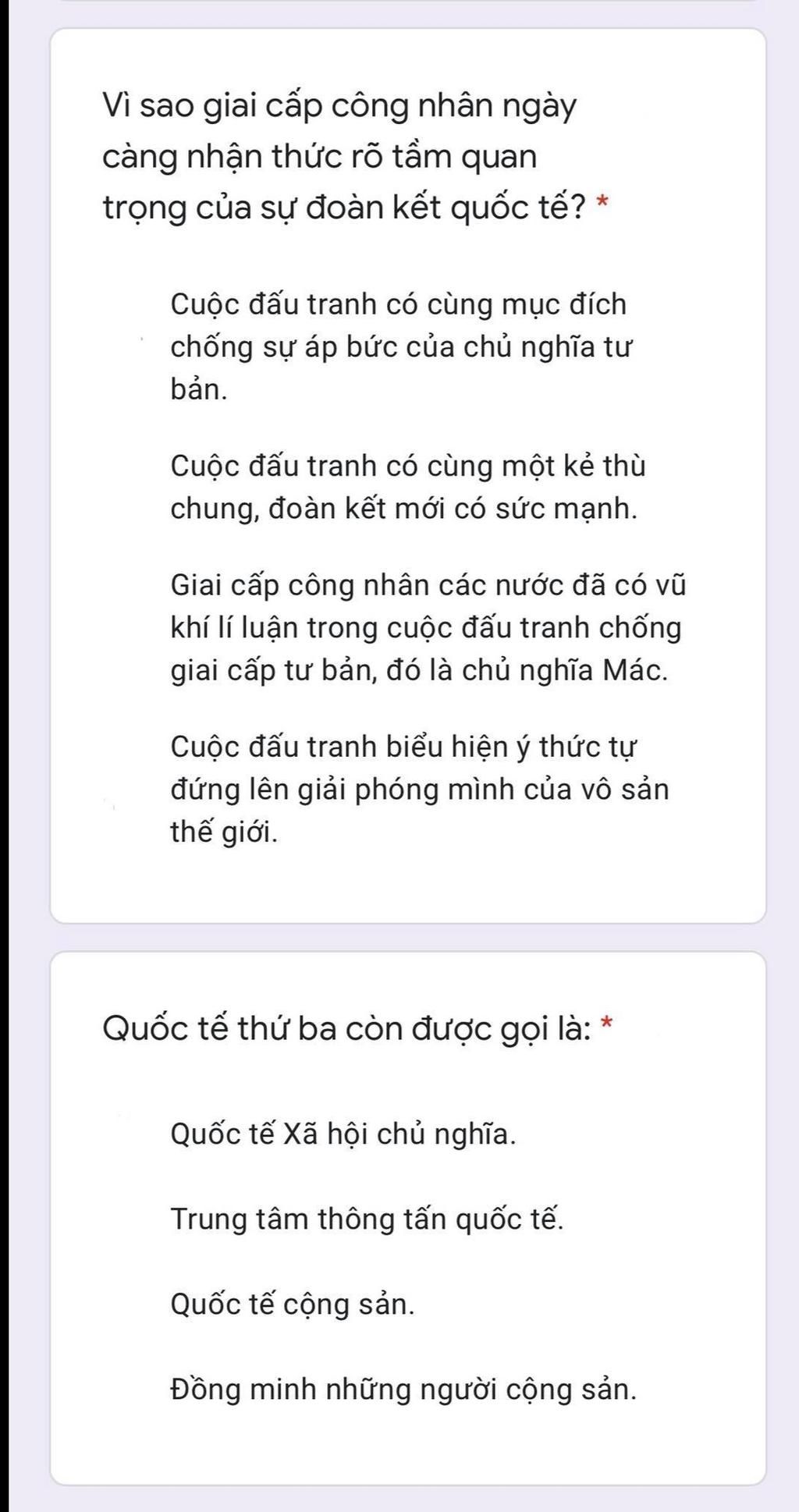Select "Cuộc đấu tranh biểu hiện ý thức tự đứng lên"

[419, 789]
